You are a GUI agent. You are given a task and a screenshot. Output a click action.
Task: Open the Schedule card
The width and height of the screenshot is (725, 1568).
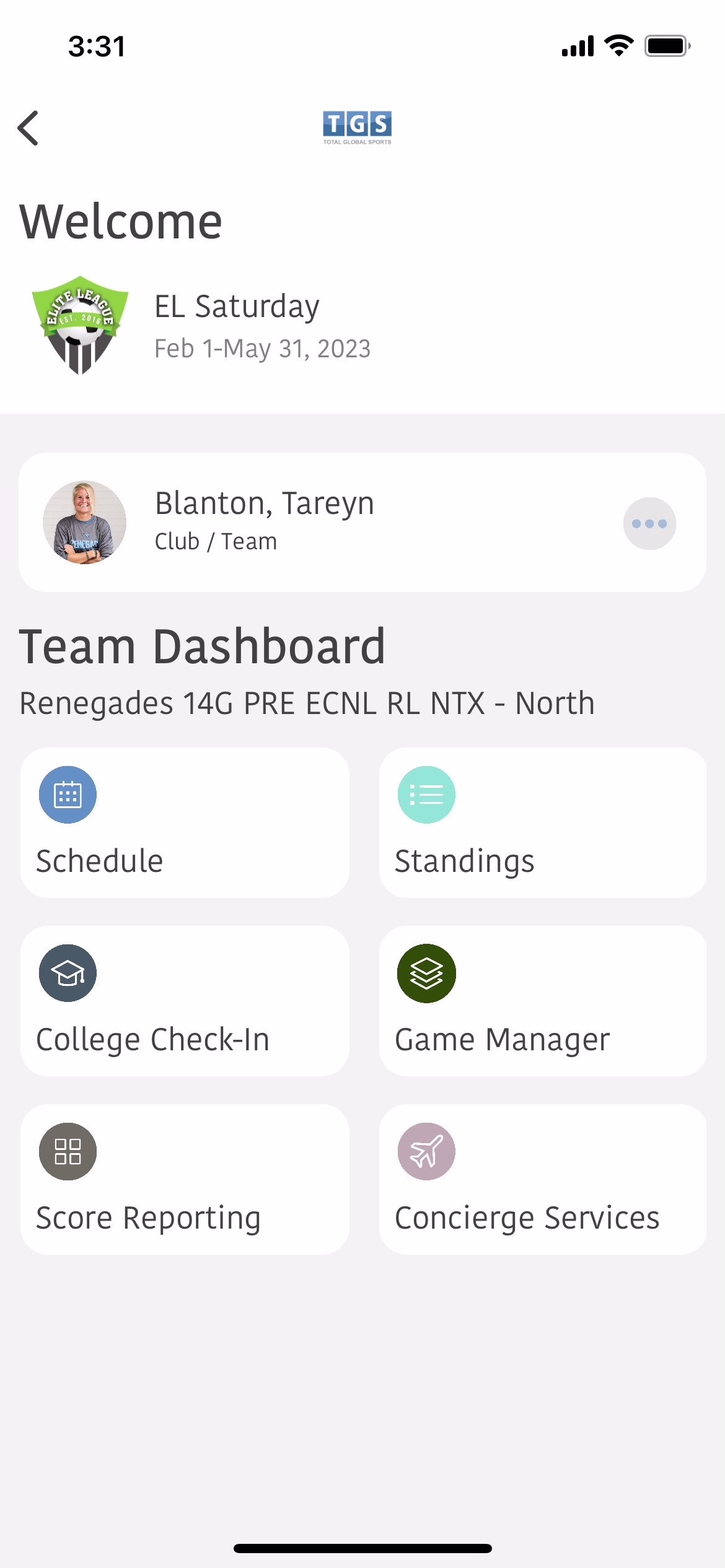185,822
